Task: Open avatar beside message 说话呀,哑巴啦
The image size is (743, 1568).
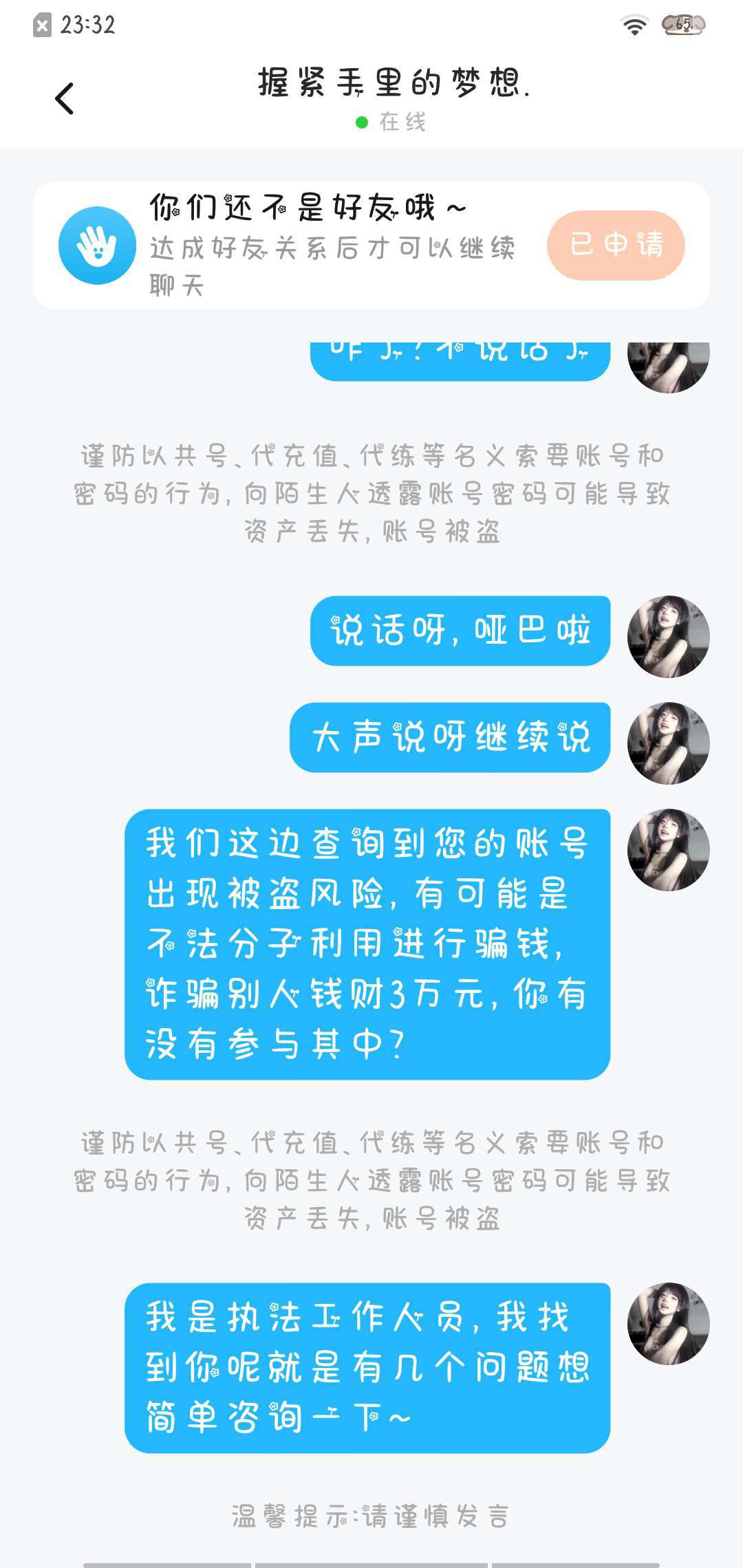Action: click(x=668, y=637)
